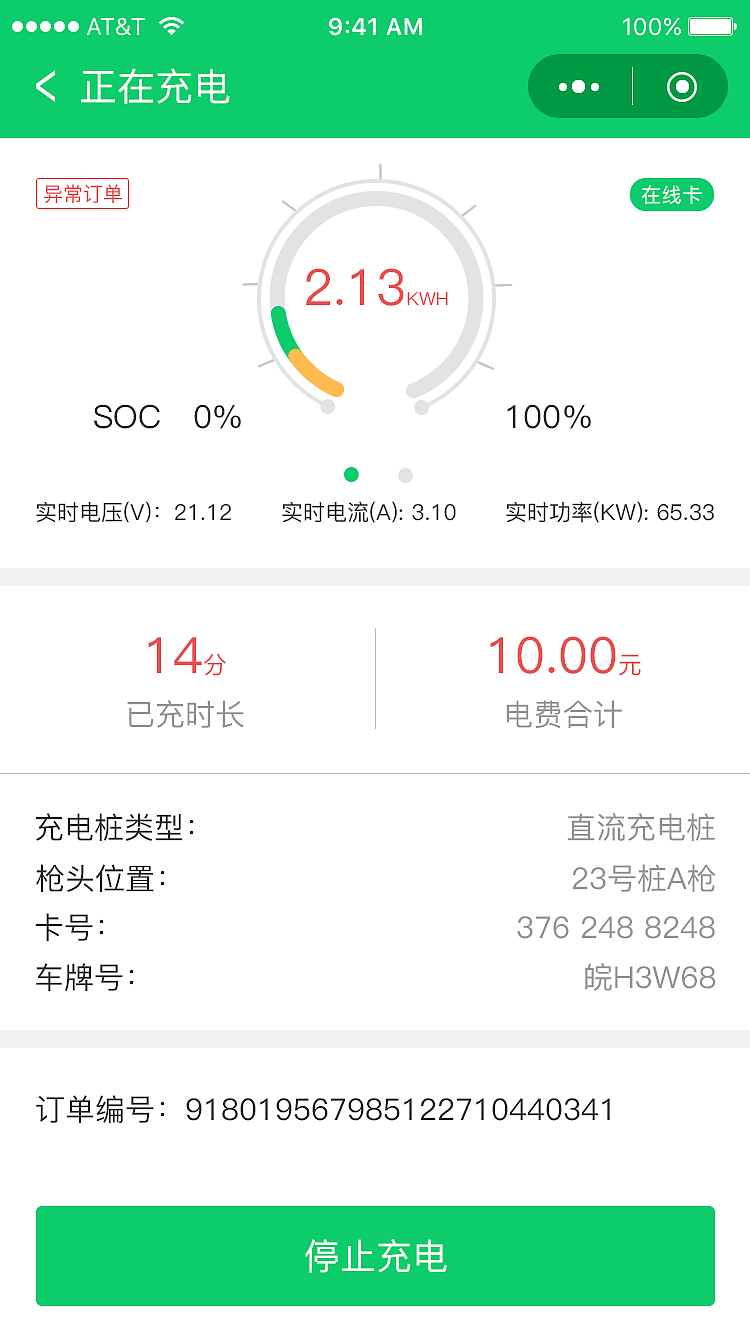Expand the 枪头位置 gun position row
Image resolution: width=750 pixels, height=1334 pixels.
click(x=375, y=879)
